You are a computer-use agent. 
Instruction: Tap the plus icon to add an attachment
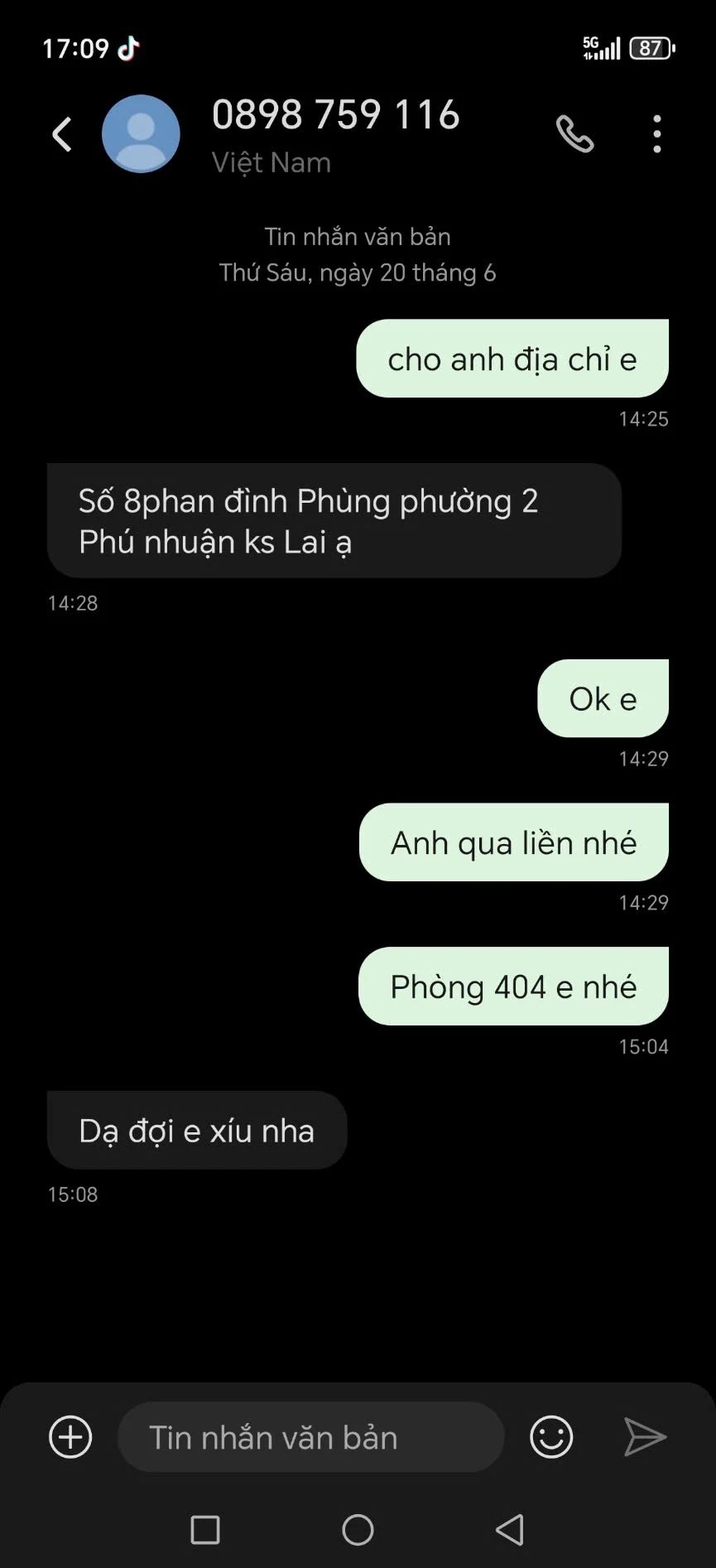70,1437
